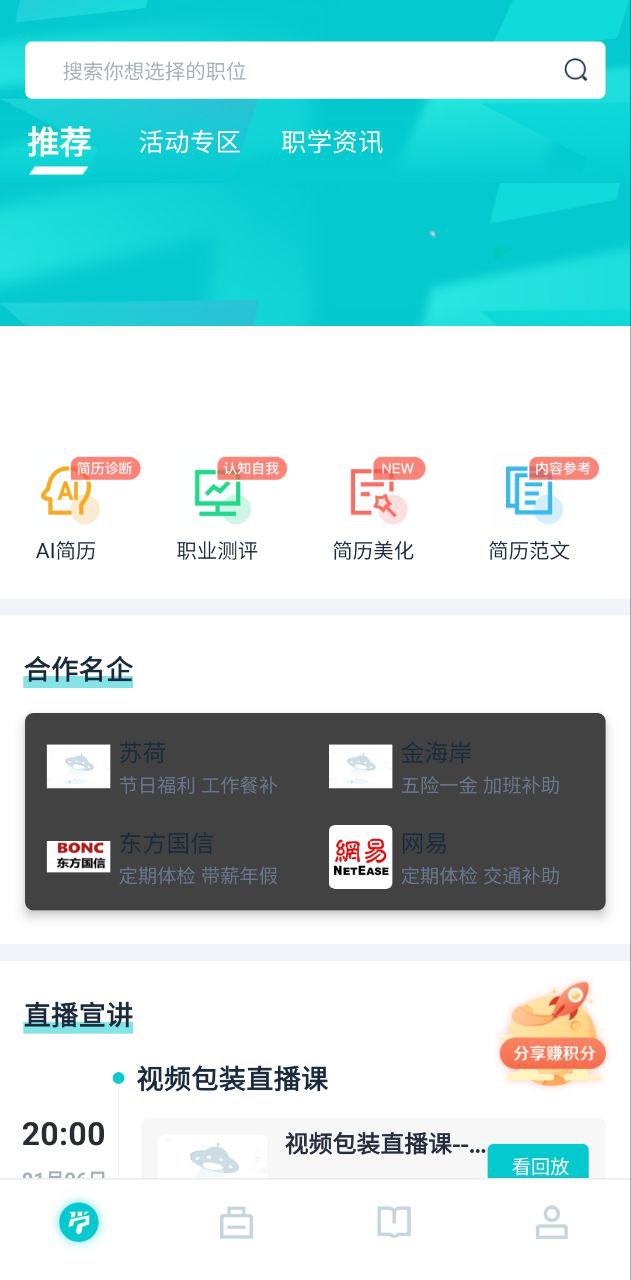Open 简历美化 resume beautifier

click(373, 510)
